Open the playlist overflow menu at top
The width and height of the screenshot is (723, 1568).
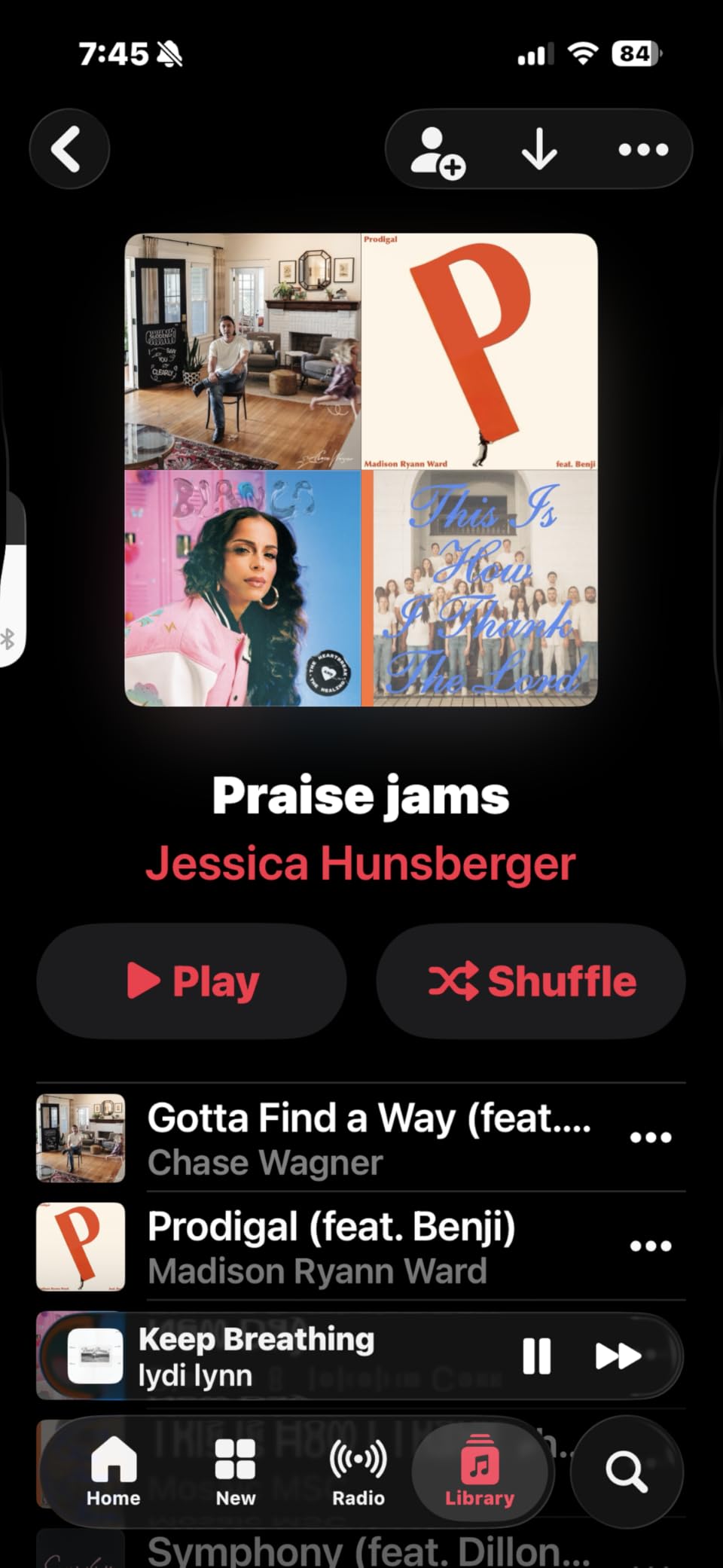[x=643, y=150]
